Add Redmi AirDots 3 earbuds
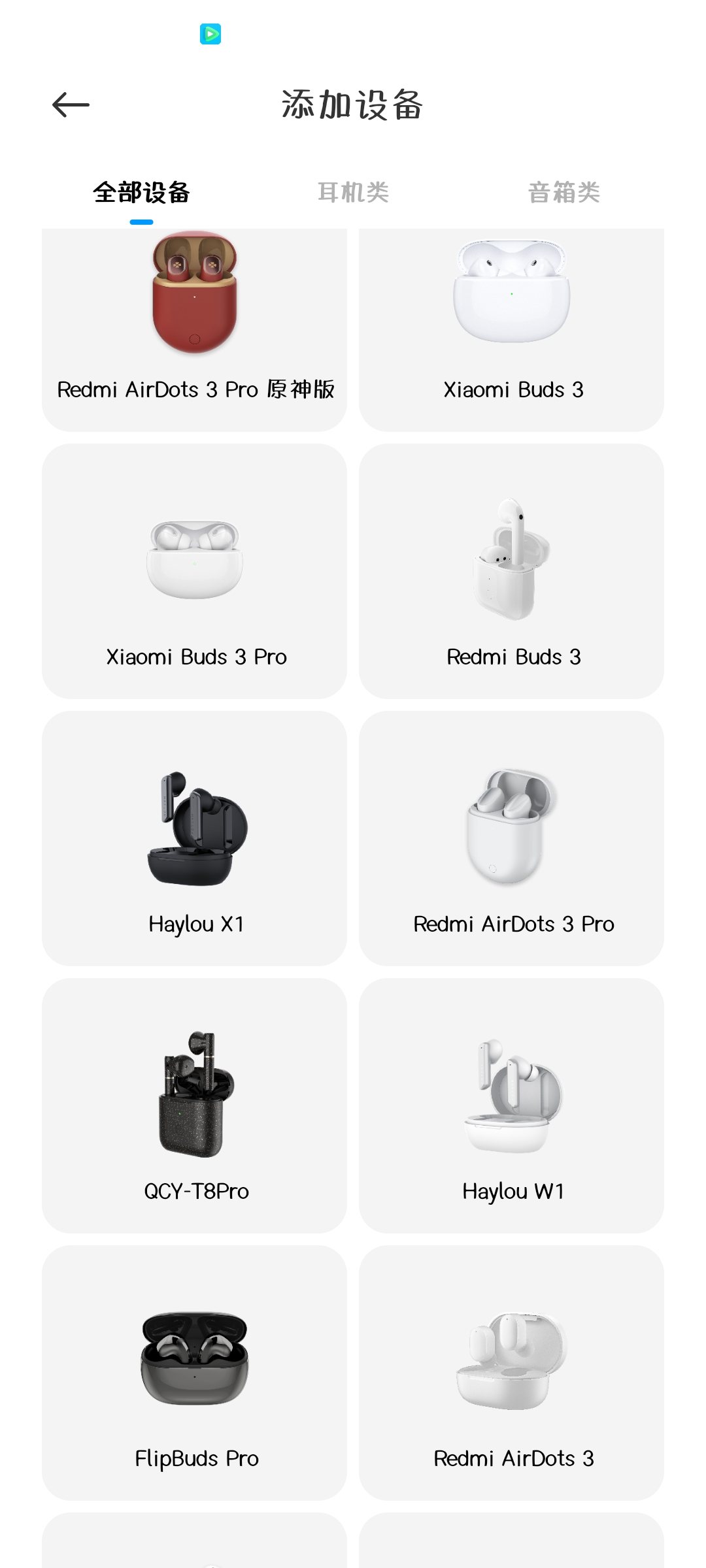 511,1373
